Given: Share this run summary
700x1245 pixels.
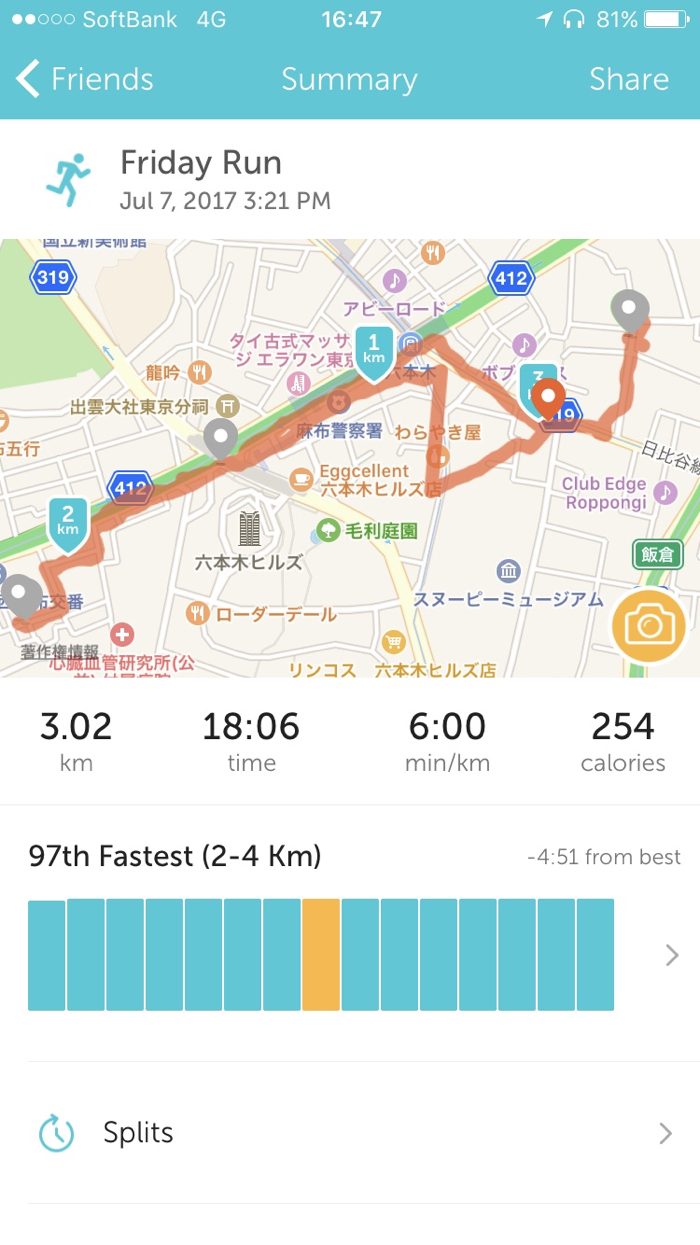Looking at the screenshot, I should pos(628,79).
